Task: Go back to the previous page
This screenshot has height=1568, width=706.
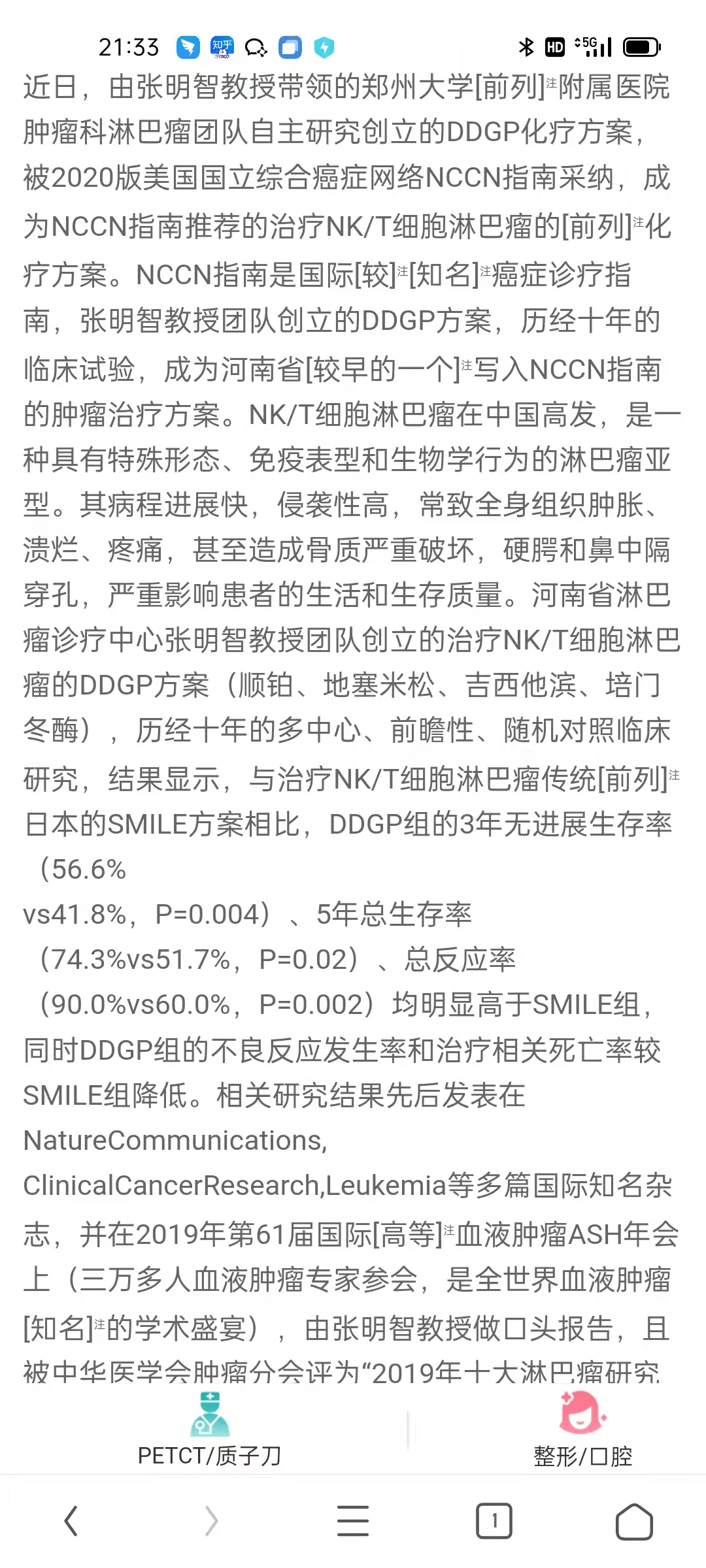Action: pos(71,1522)
